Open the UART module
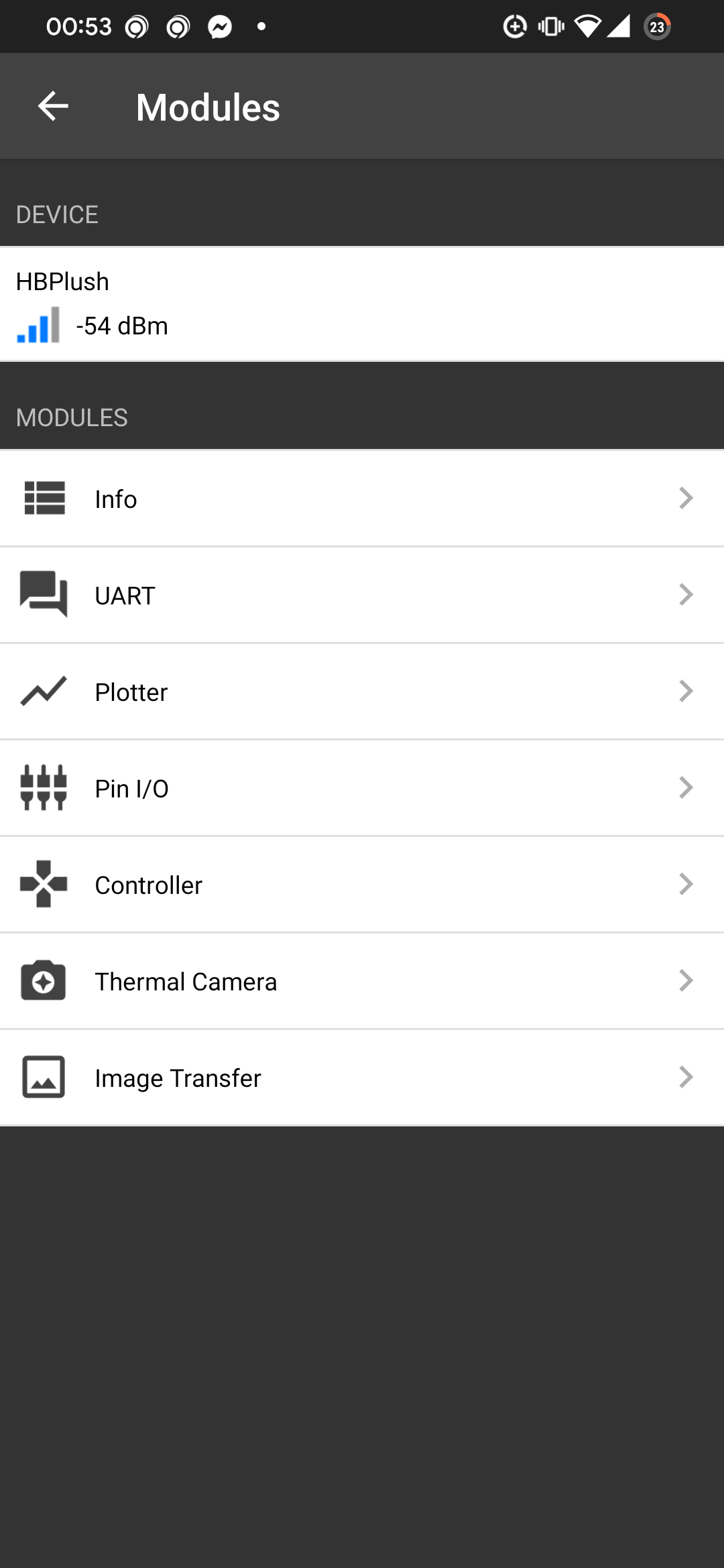Image resolution: width=724 pixels, height=1568 pixels. (362, 595)
